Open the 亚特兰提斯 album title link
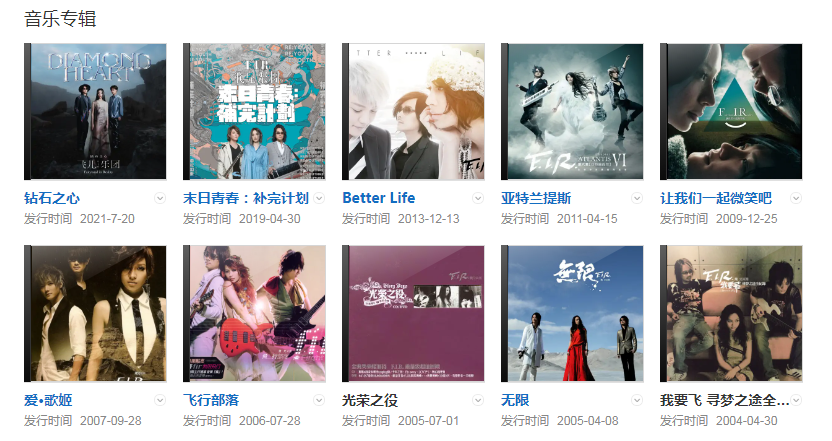This screenshot has width=832, height=441. (536, 198)
